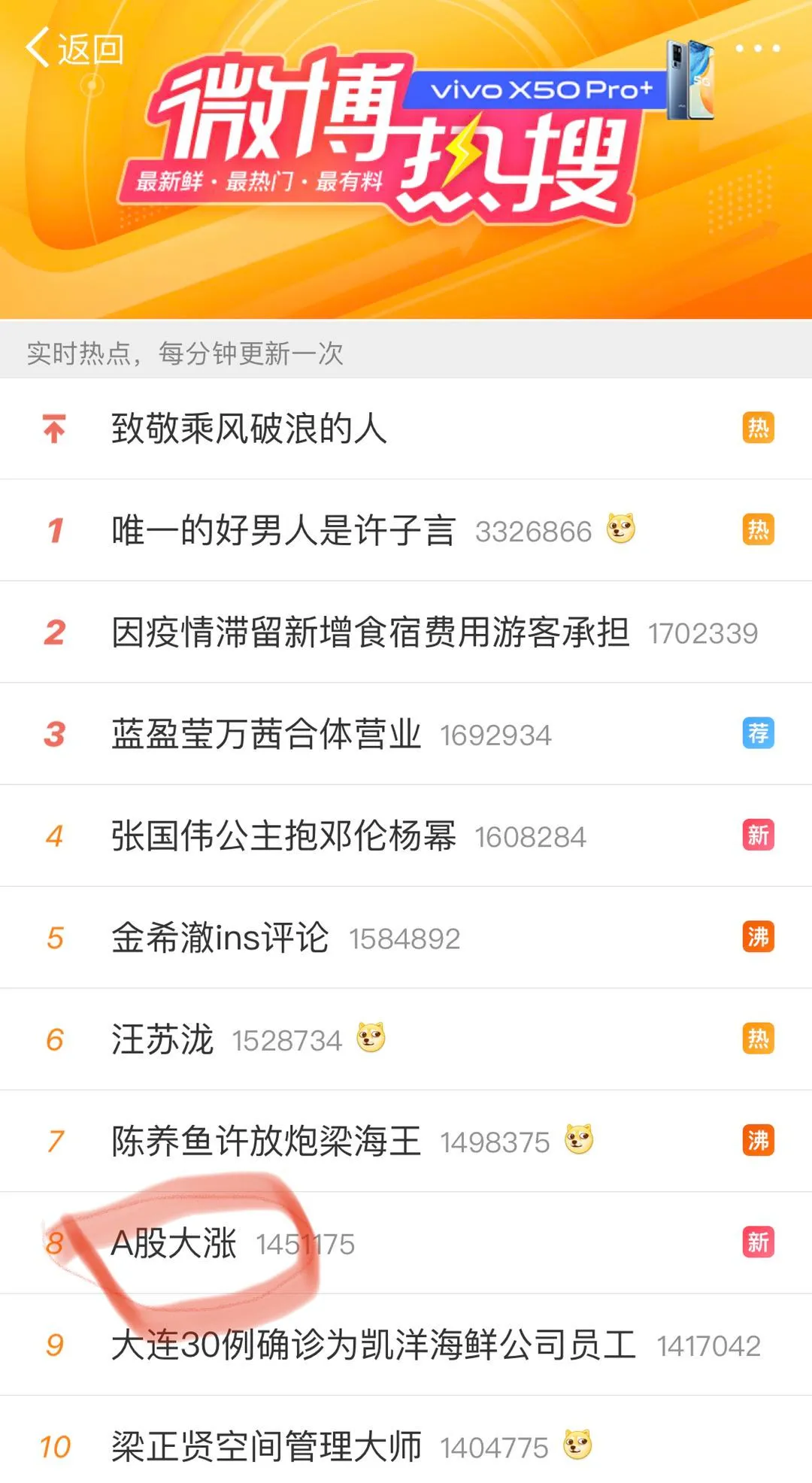
Task: Go back using the 返回 button
Action: [x=74, y=50]
